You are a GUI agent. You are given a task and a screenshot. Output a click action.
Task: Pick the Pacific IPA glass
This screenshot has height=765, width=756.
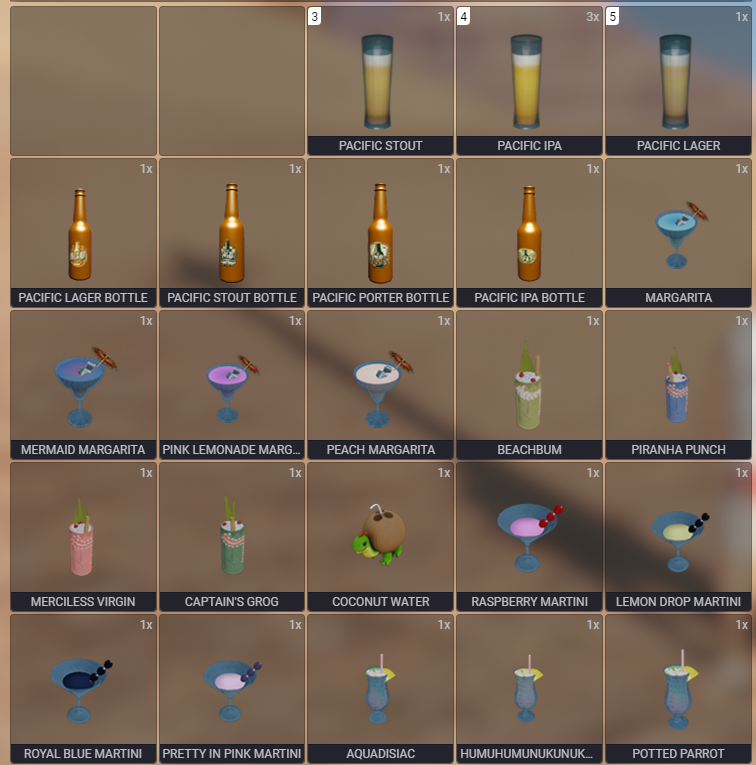[529, 81]
